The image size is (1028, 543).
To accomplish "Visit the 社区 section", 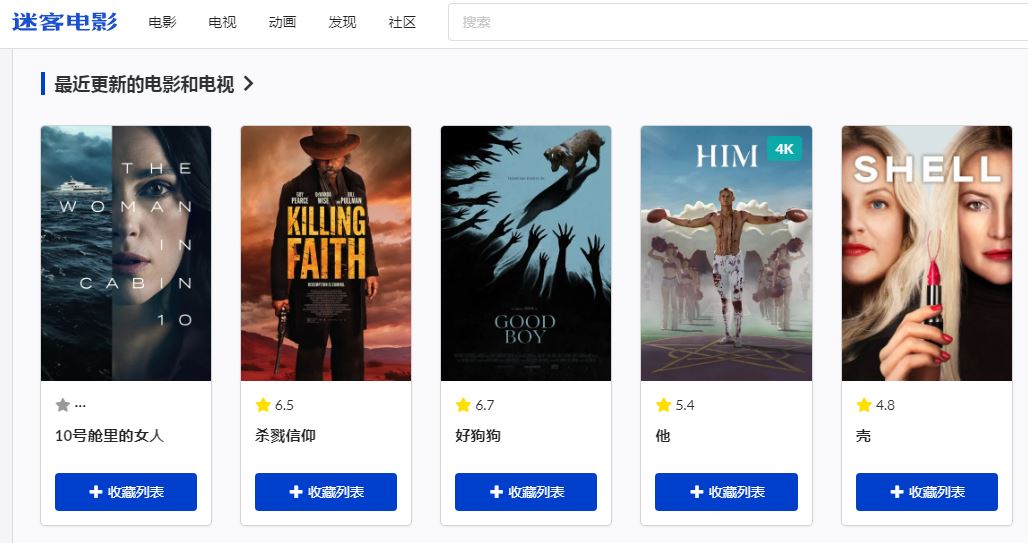I will pyautogui.click(x=402, y=22).
